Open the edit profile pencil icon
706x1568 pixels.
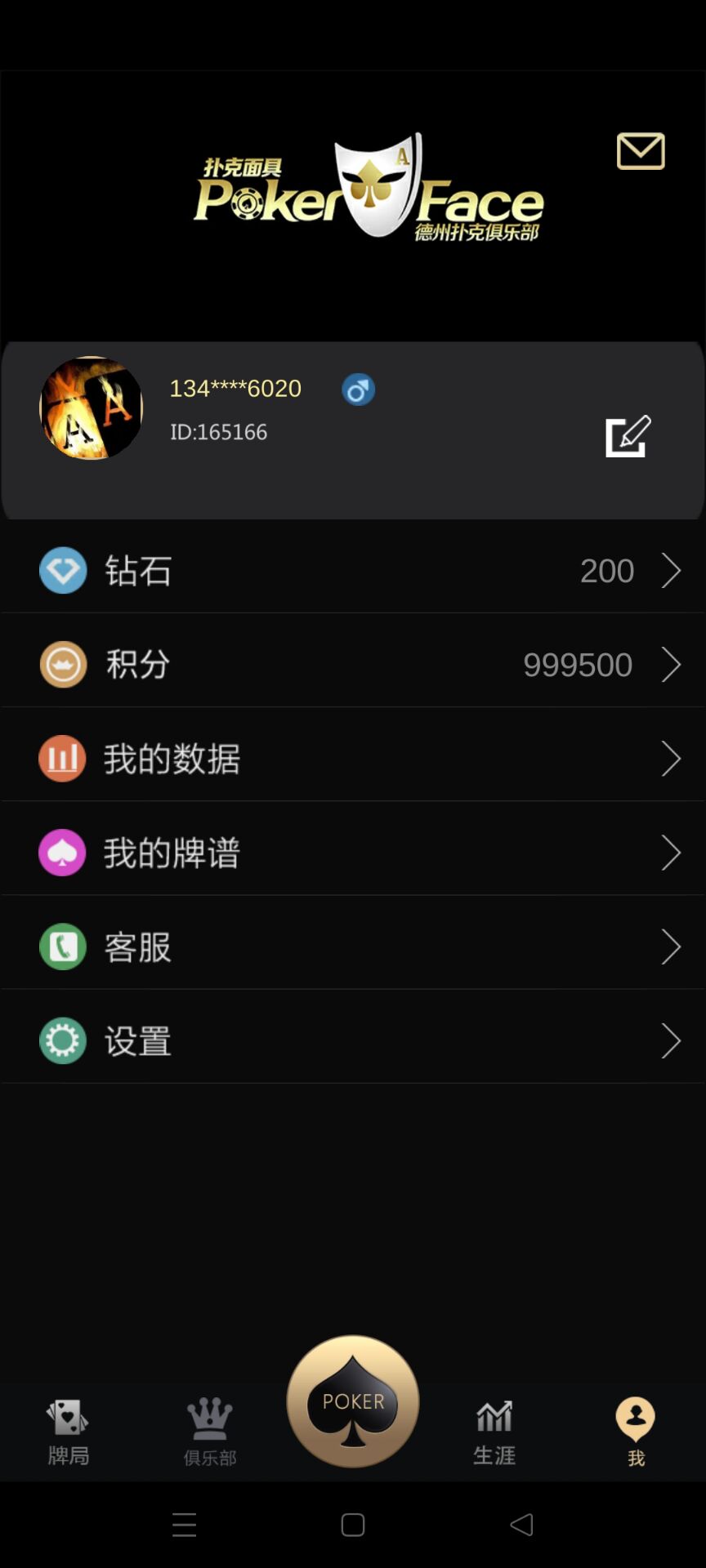628,434
